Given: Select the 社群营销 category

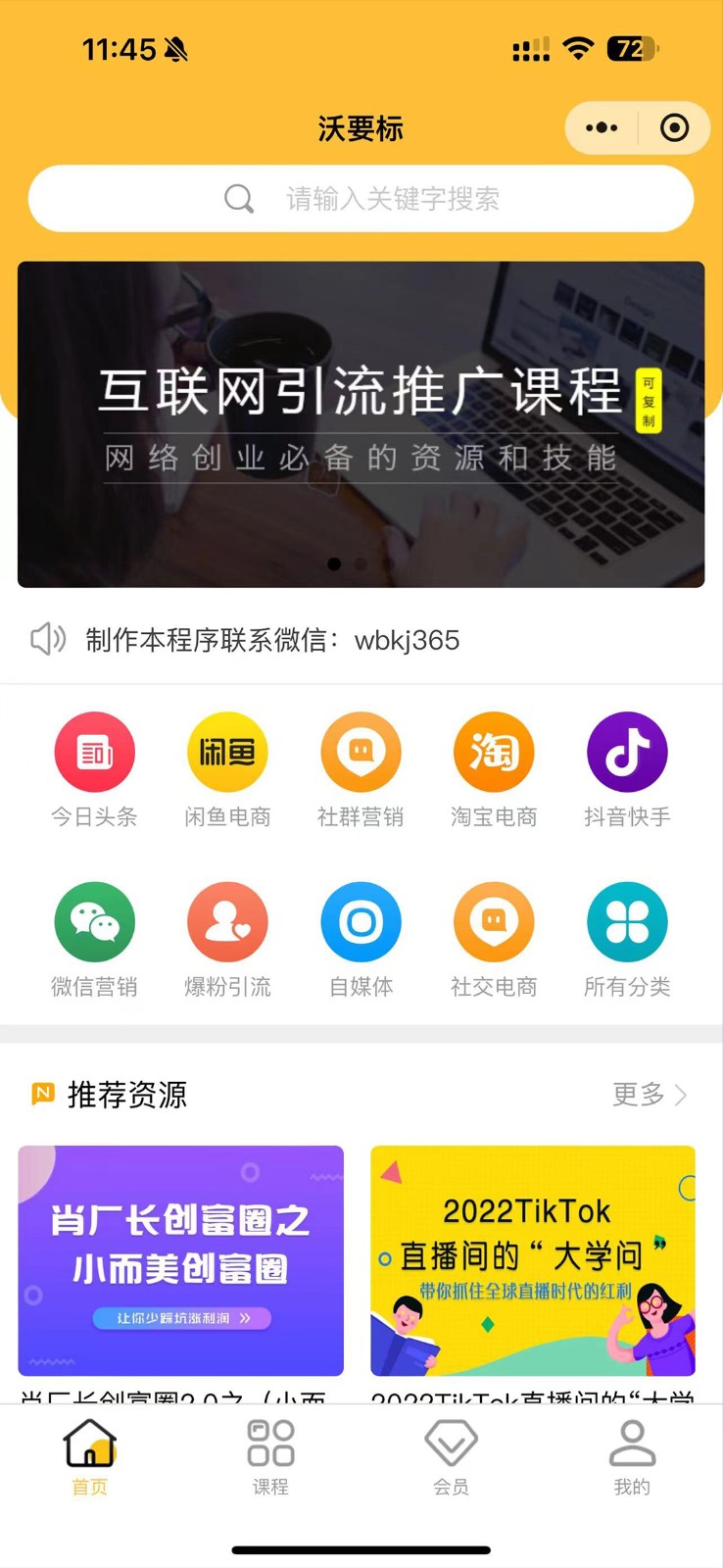Looking at the screenshot, I should [361, 769].
